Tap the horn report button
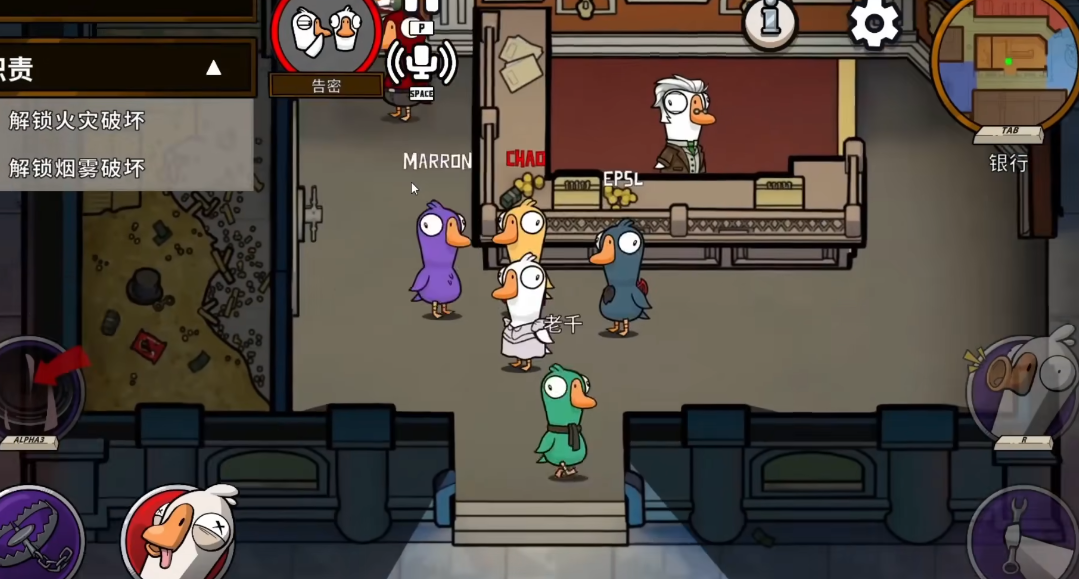This screenshot has width=1079, height=579. (1024, 386)
